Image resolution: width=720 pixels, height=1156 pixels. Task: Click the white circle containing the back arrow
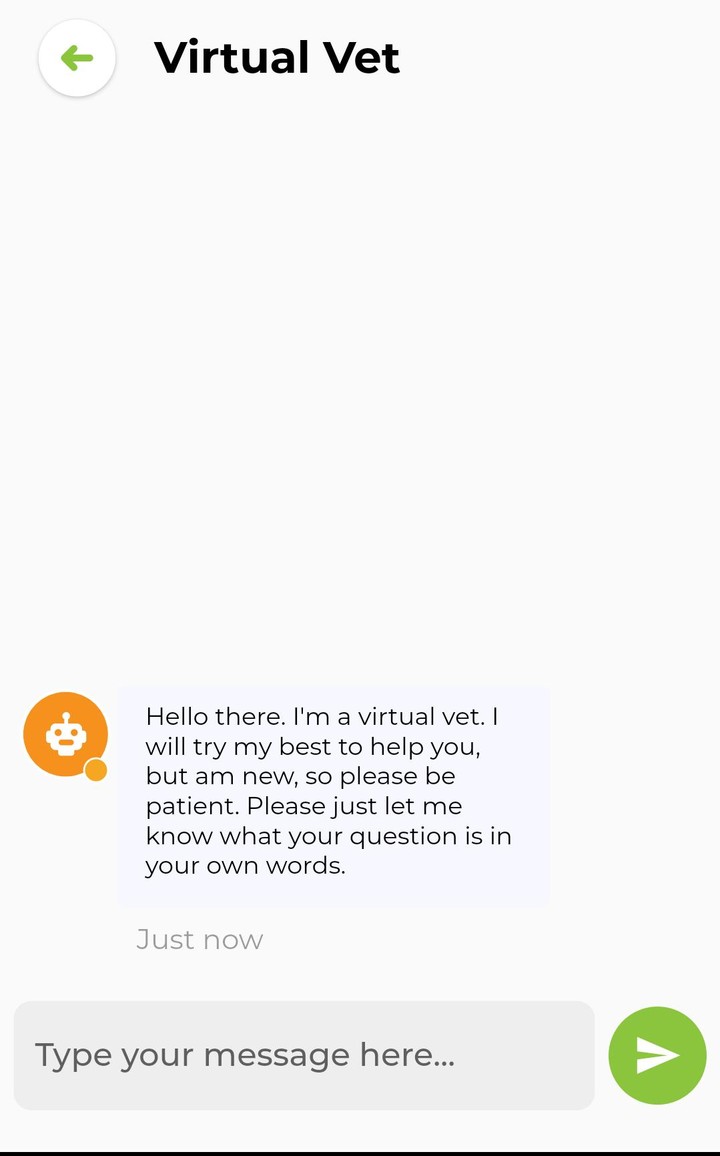tap(77, 58)
